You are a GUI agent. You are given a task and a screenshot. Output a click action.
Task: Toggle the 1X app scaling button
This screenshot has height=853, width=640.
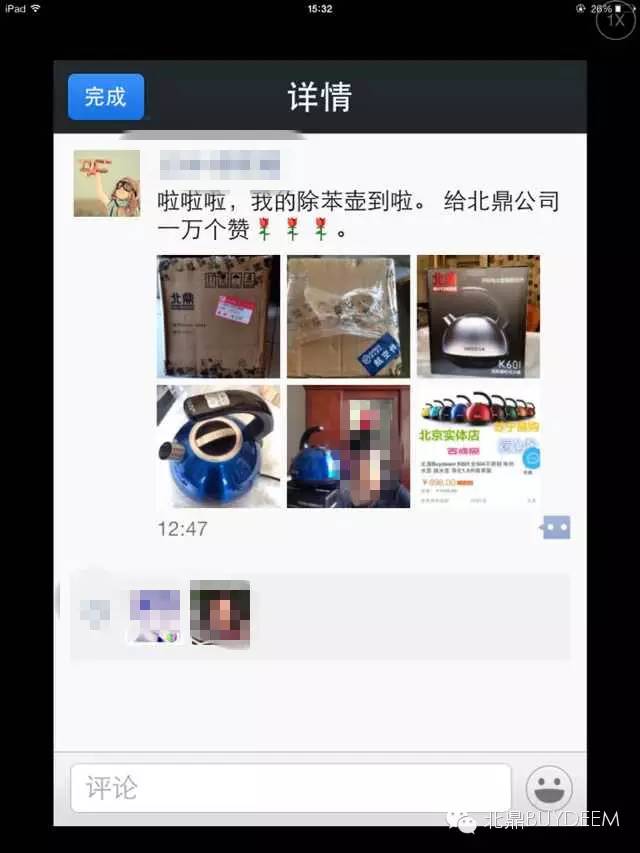(614, 20)
